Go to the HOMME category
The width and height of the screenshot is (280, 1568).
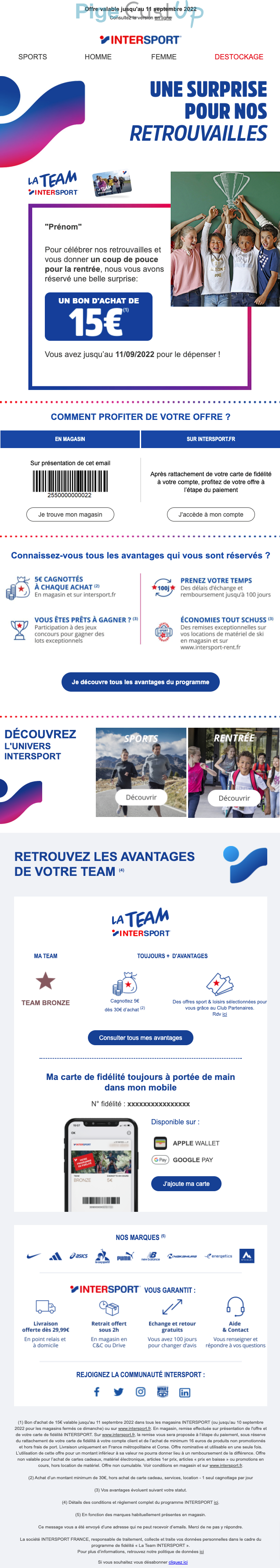tap(98, 57)
